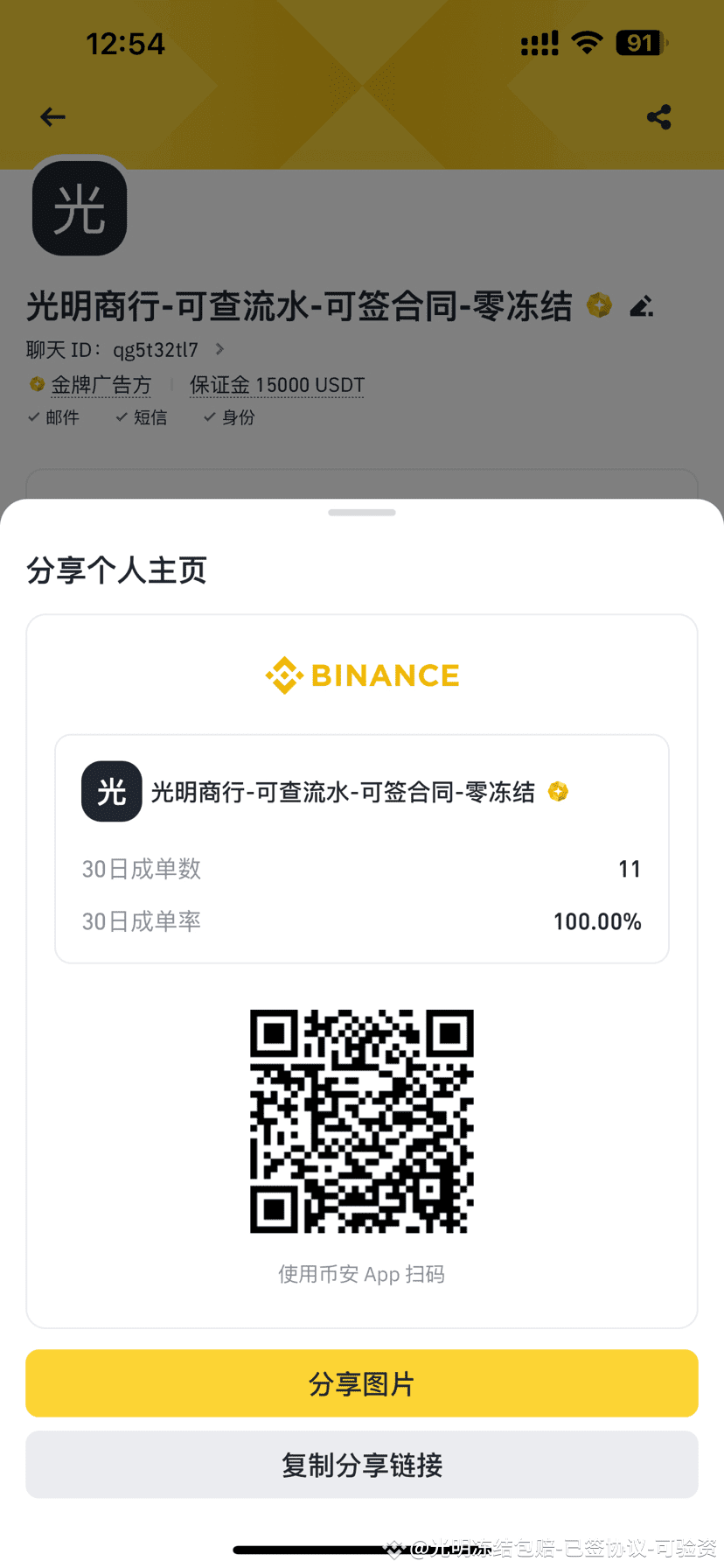Open the share icon in the header

tap(659, 117)
